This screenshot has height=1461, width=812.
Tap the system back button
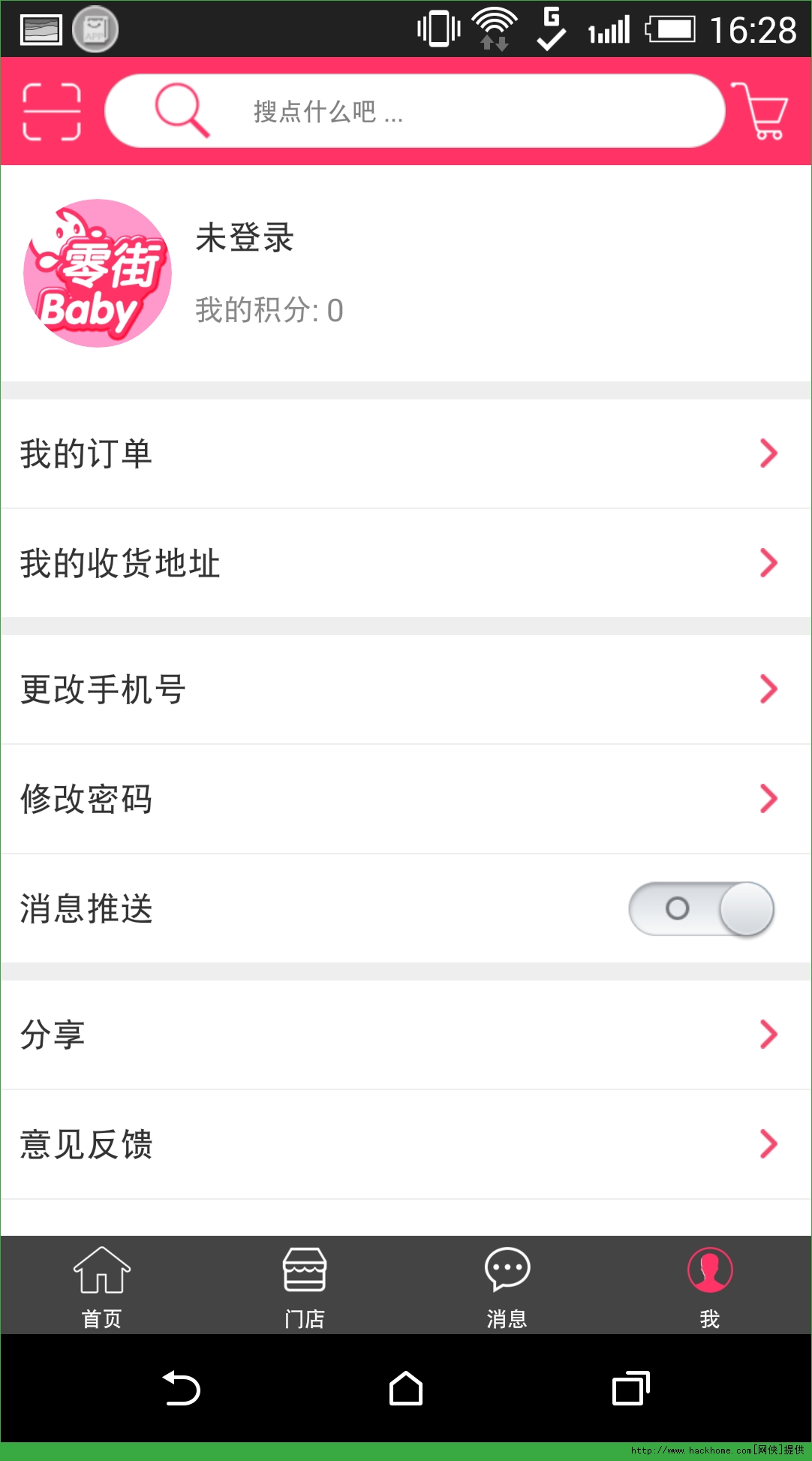click(x=181, y=1388)
